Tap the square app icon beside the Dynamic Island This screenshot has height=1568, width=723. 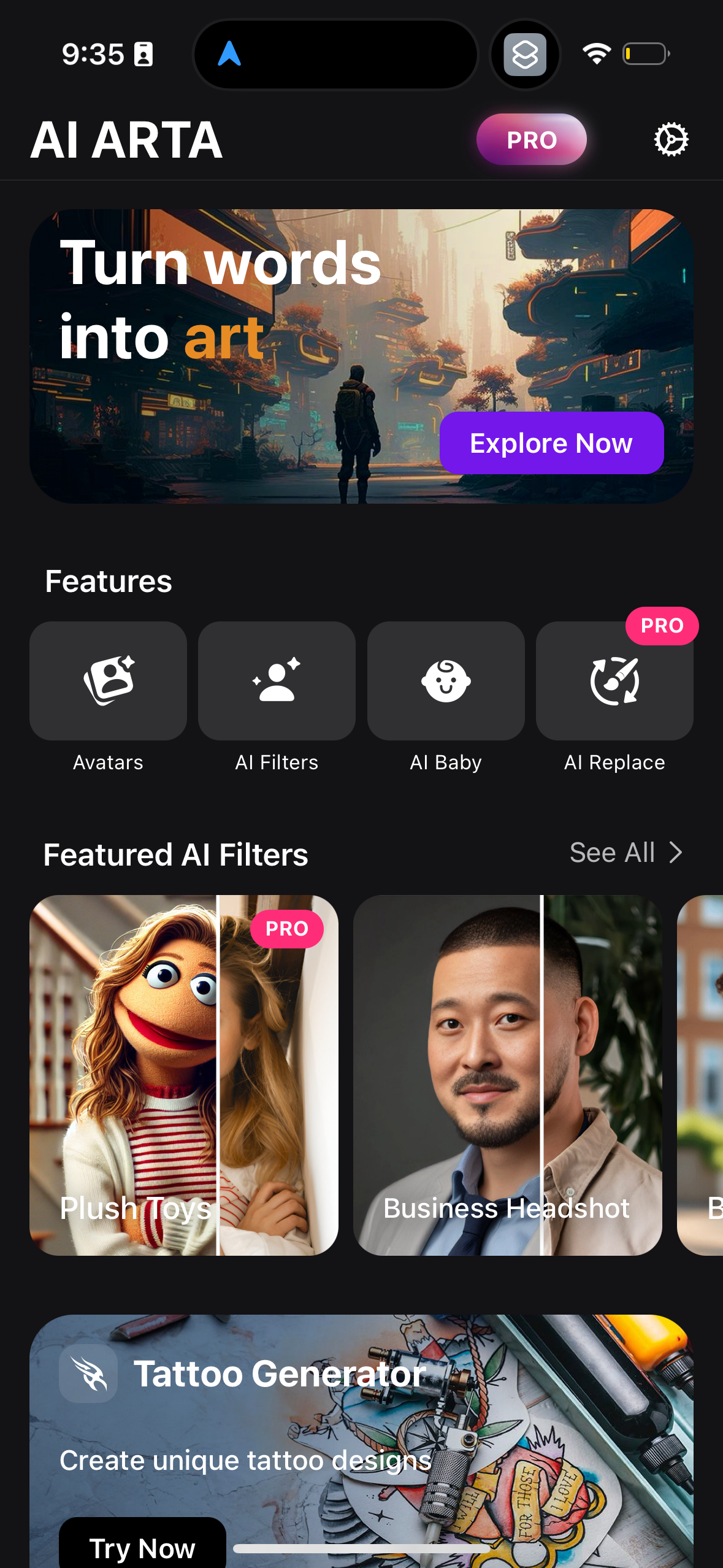525,55
